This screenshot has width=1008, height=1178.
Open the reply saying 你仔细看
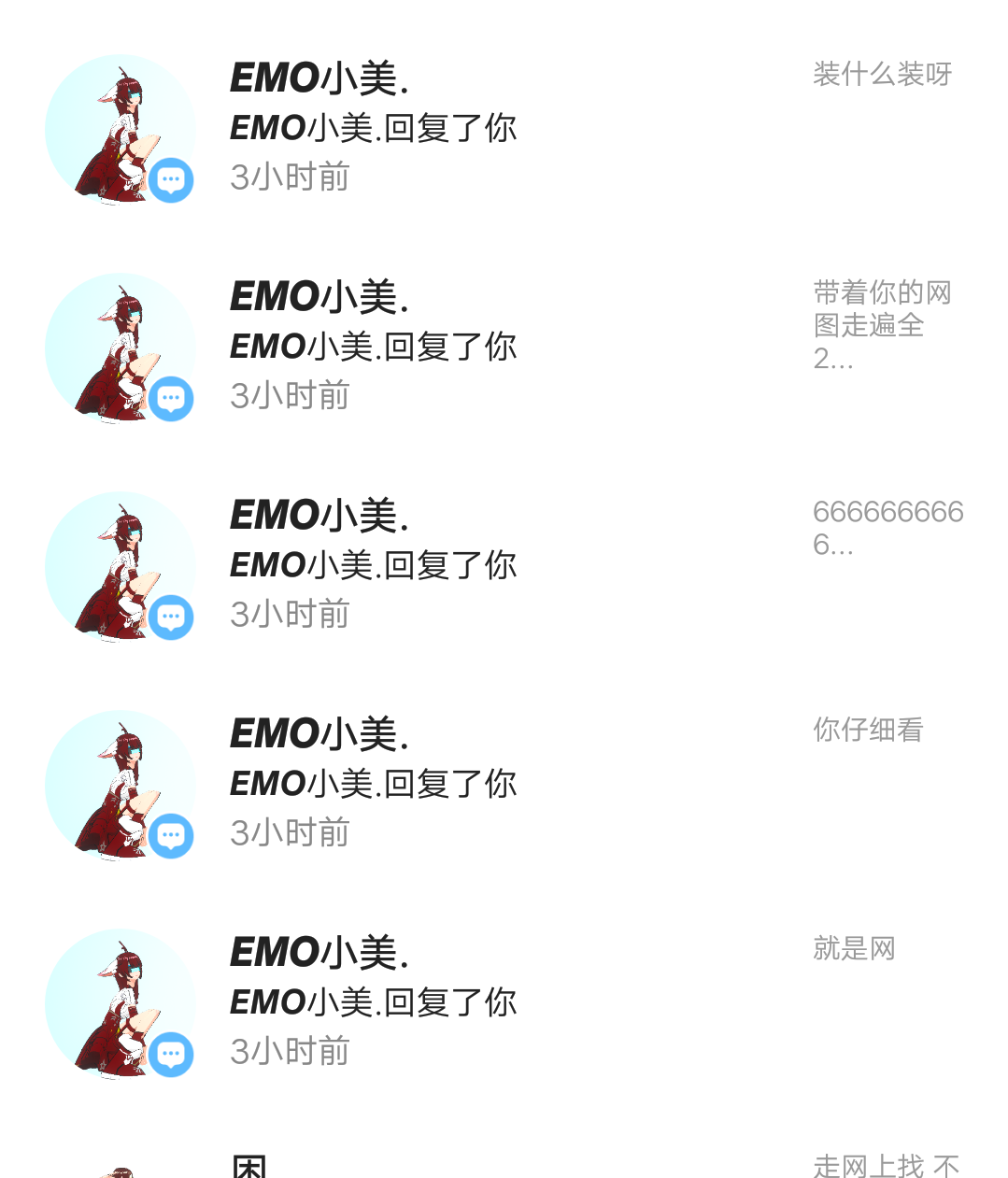(x=868, y=731)
